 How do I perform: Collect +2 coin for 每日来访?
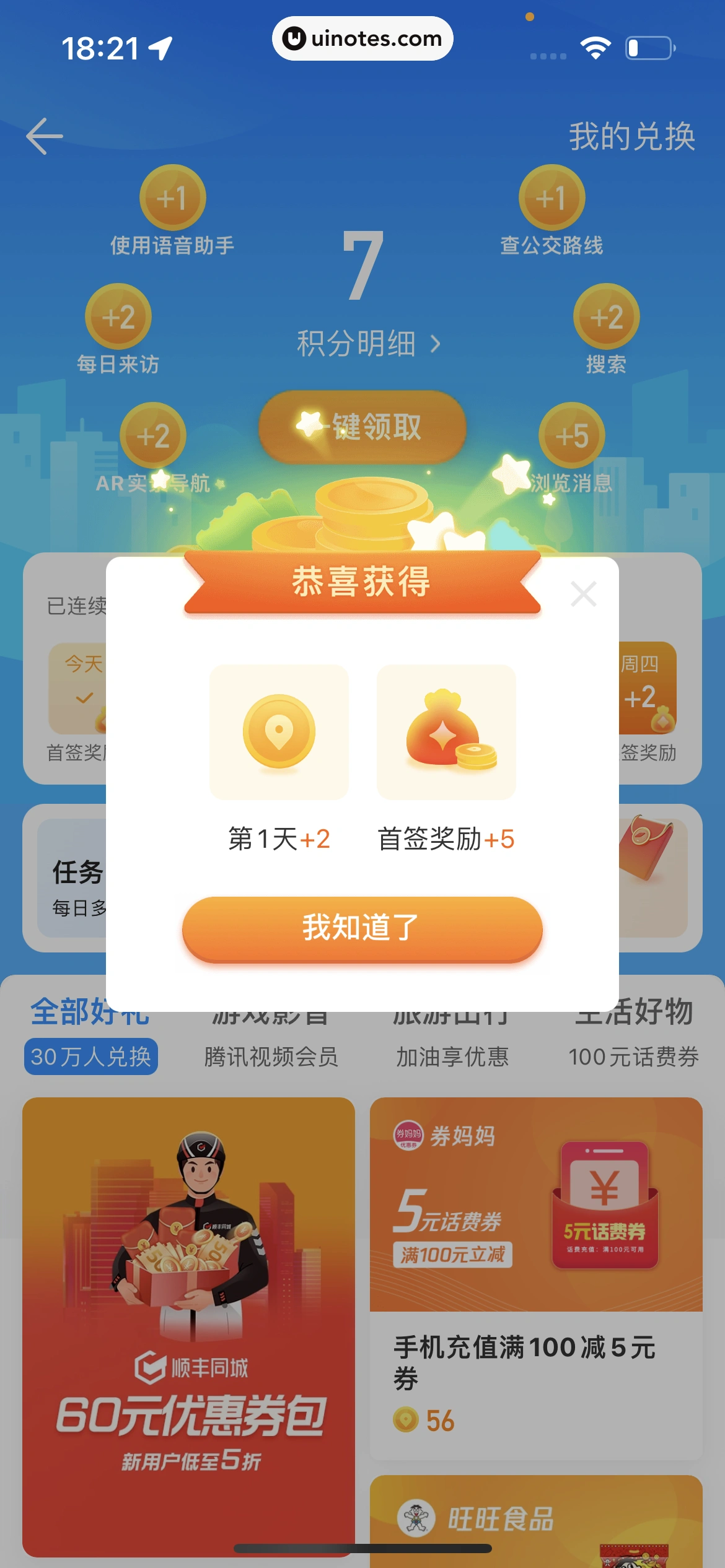(118, 317)
